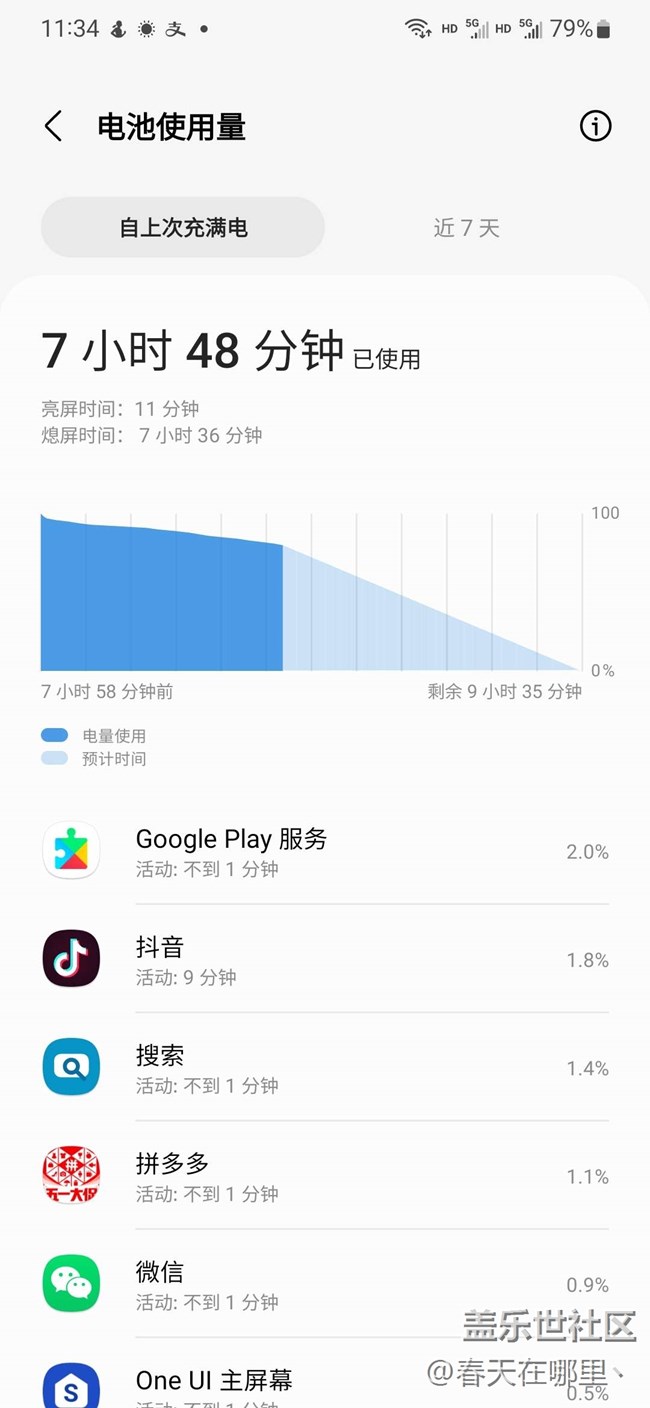This screenshot has width=650, height=1408.
Task: View 搜索 app battery usage
Action: [325, 1068]
